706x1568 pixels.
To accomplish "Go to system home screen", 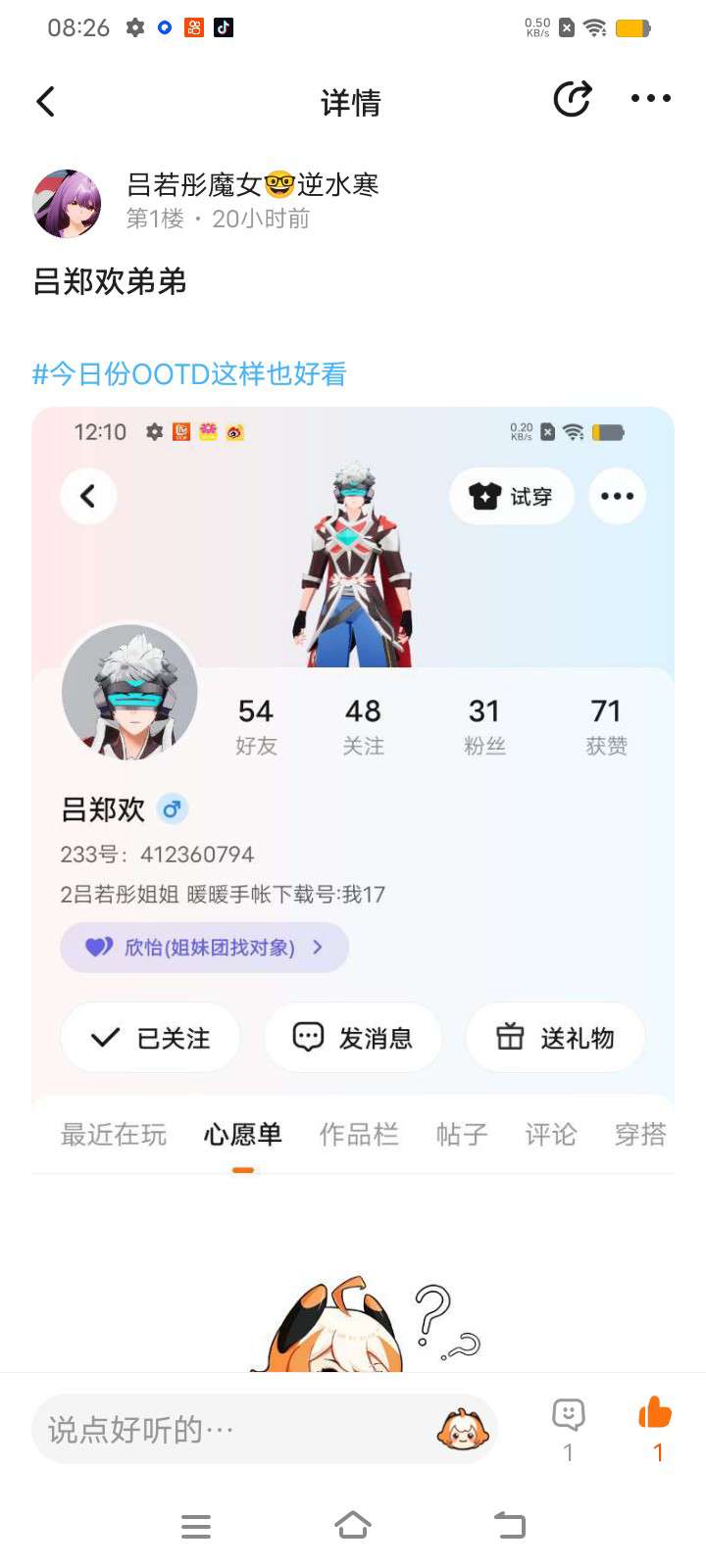I will click(x=353, y=1525).
